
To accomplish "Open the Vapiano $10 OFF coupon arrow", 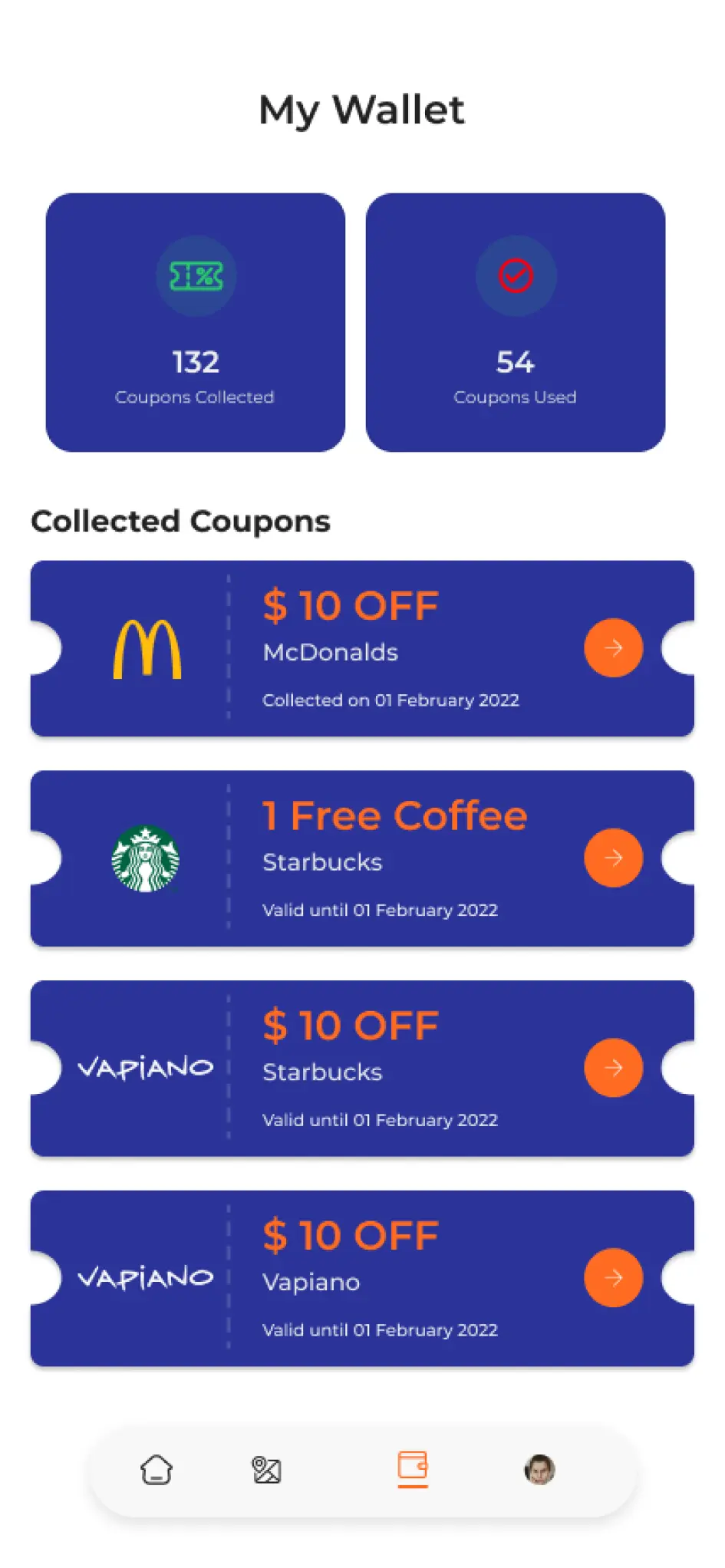I will coord(613,1277).
